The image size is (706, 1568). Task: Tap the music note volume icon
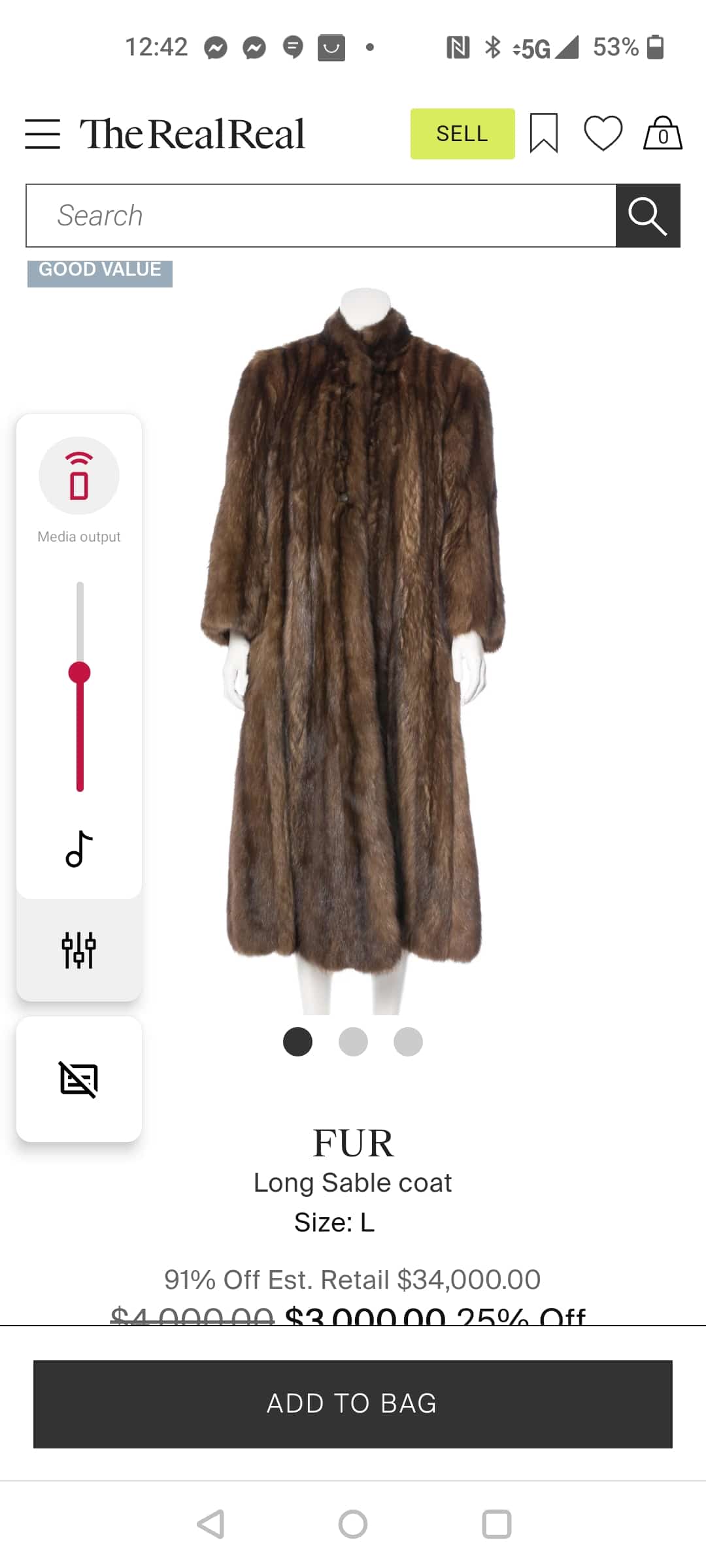click(x=79, y=849)
